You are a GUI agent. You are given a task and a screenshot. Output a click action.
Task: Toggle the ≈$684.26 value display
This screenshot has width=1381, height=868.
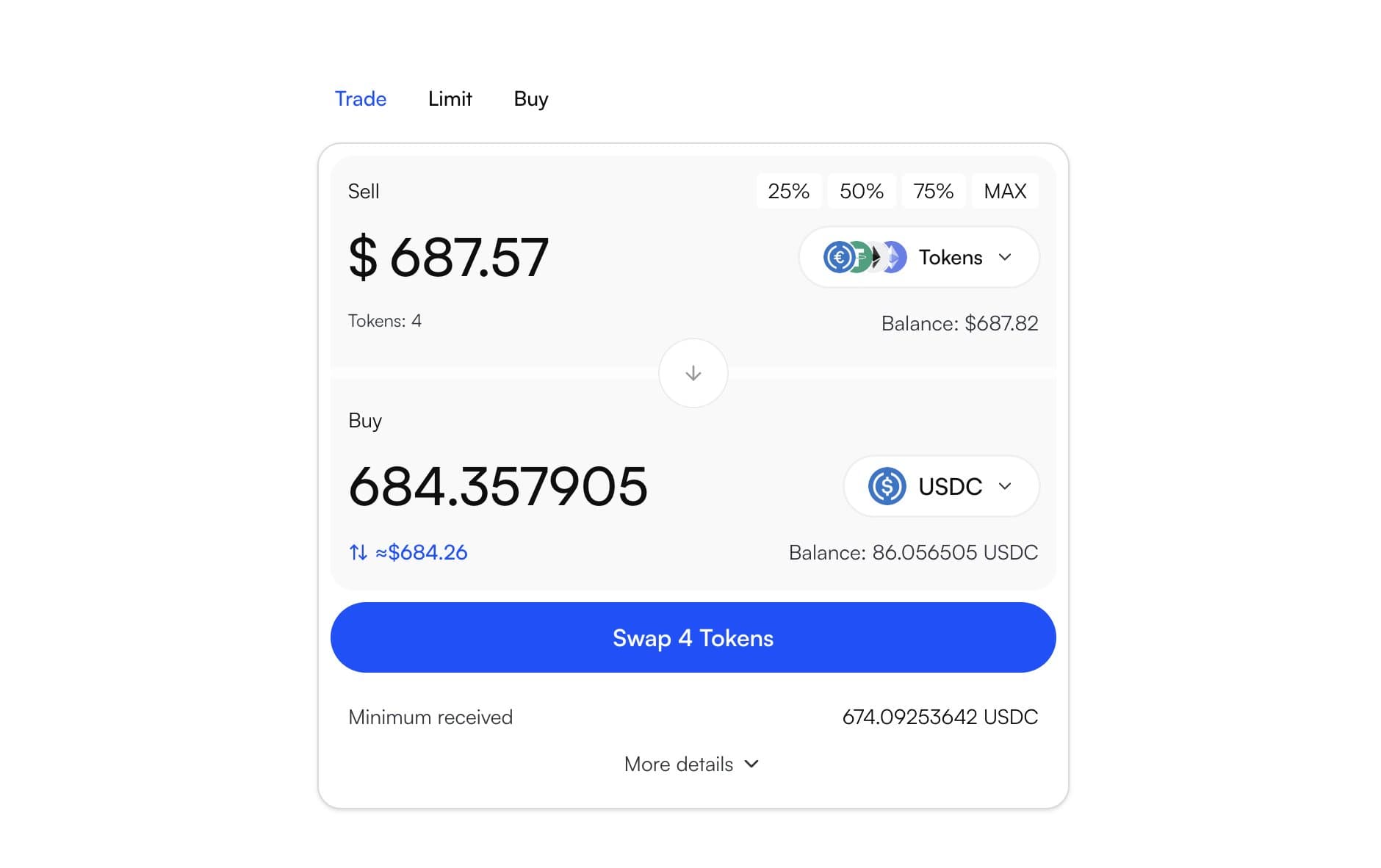click(x=408, y=552)
